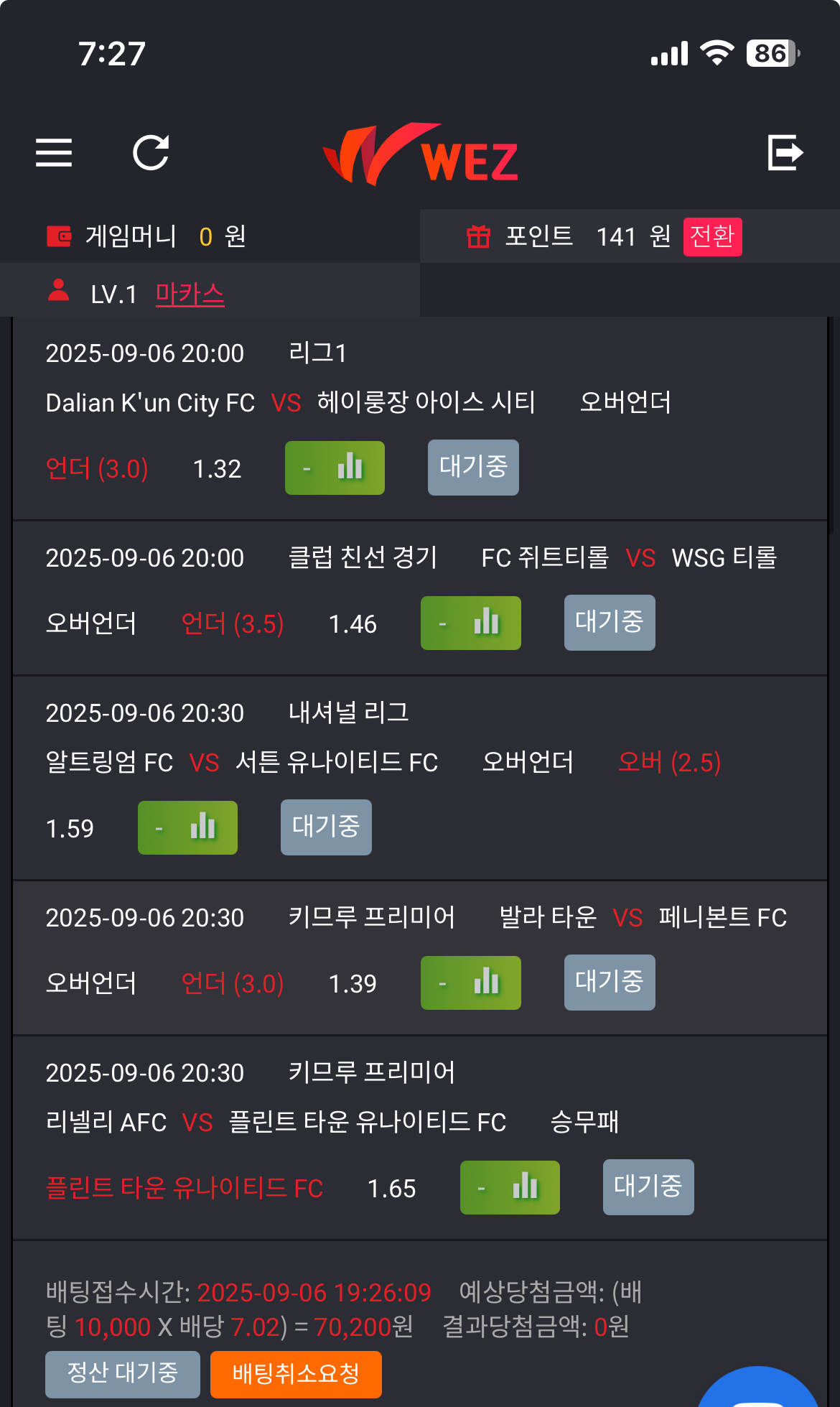The height and width of the screenshot is (1407, 840).
Task: Open the hamburger menu
Action: 54,152
